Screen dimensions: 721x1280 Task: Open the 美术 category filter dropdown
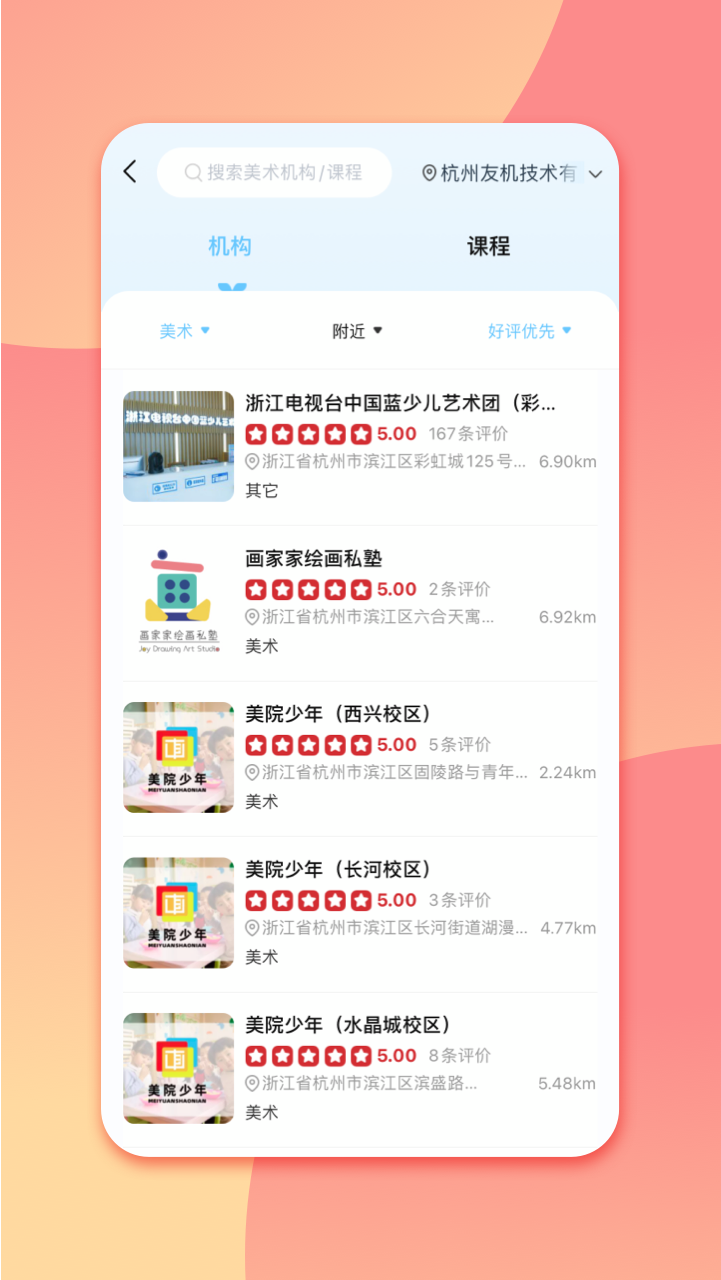(185, 330)
